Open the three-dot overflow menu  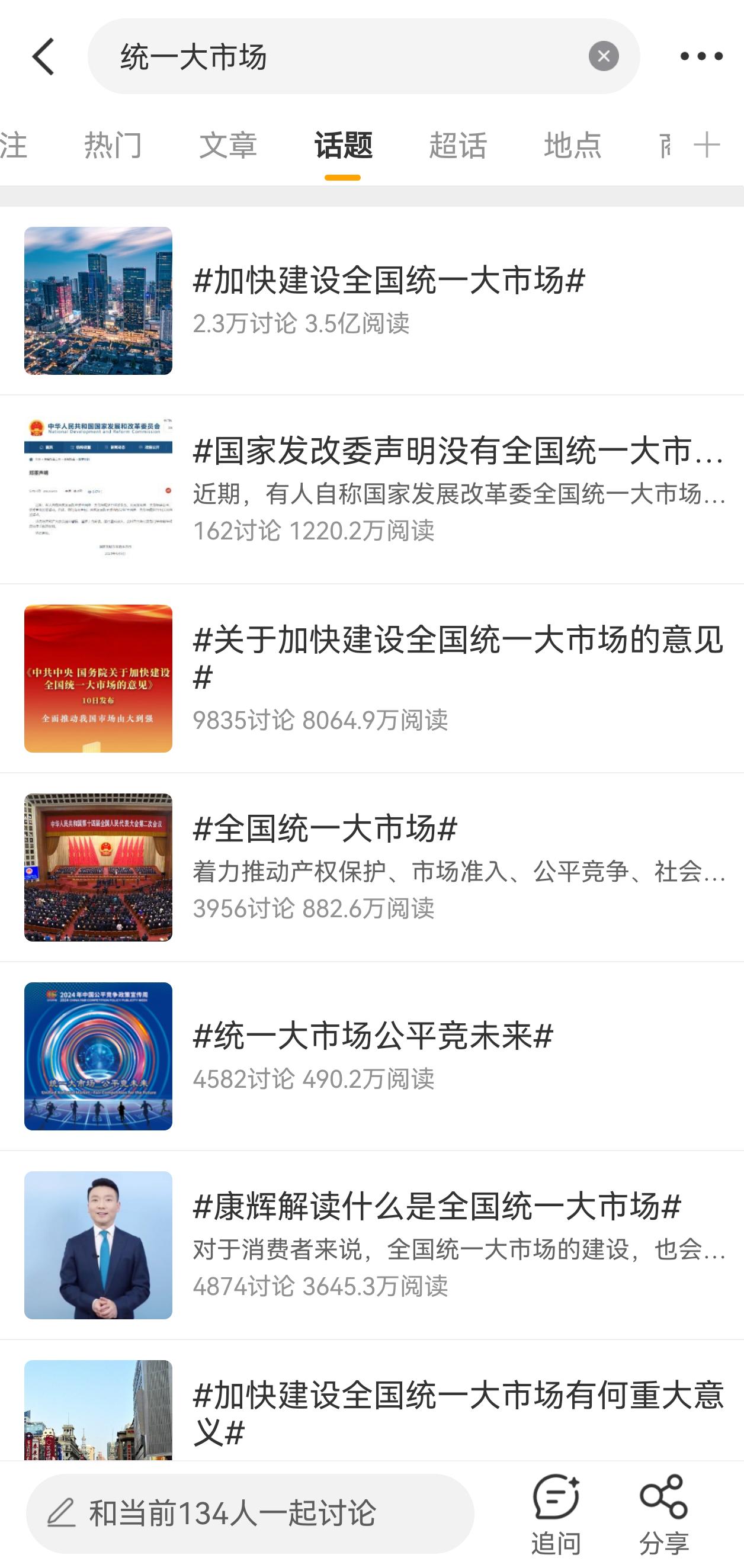(x=701, y=56)
